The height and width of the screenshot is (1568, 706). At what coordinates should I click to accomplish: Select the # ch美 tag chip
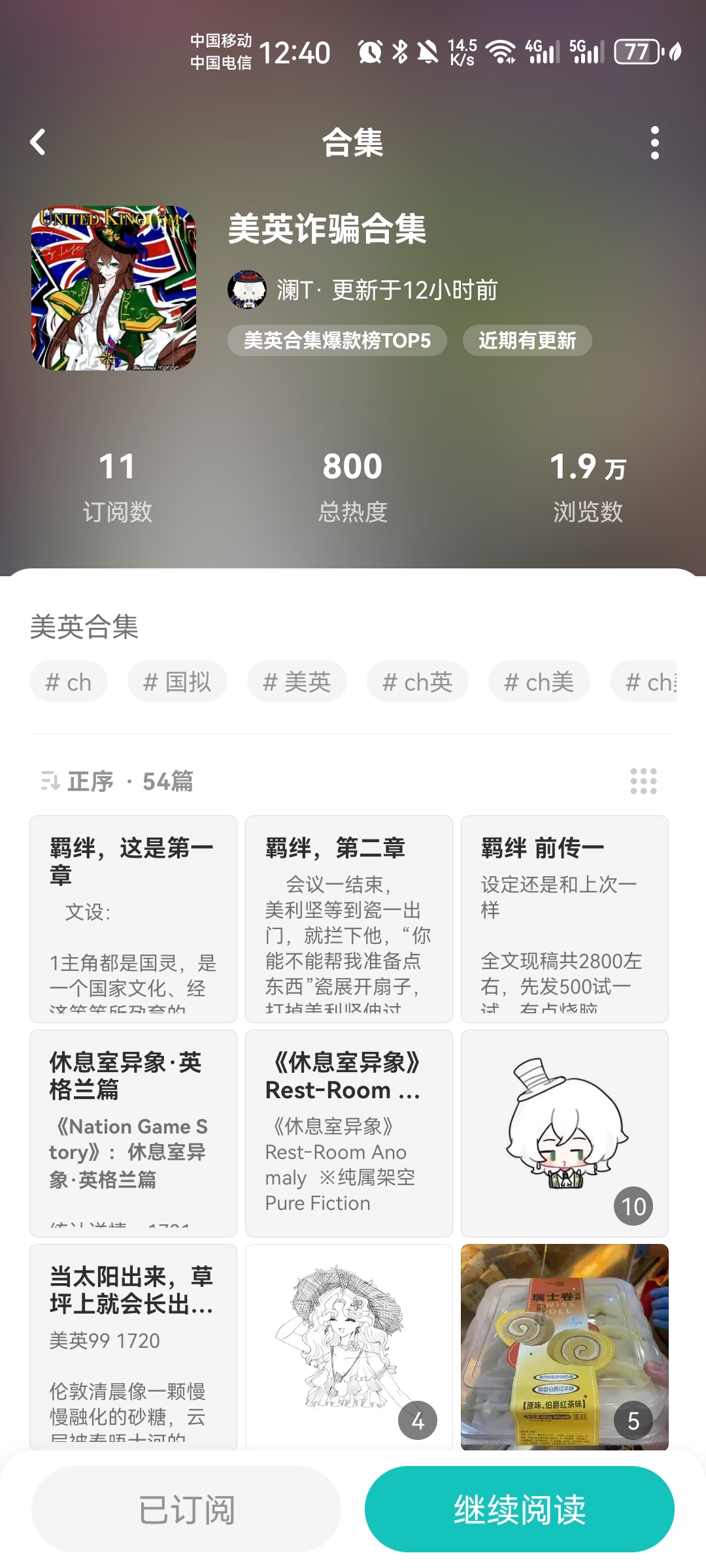coord(539,682)
